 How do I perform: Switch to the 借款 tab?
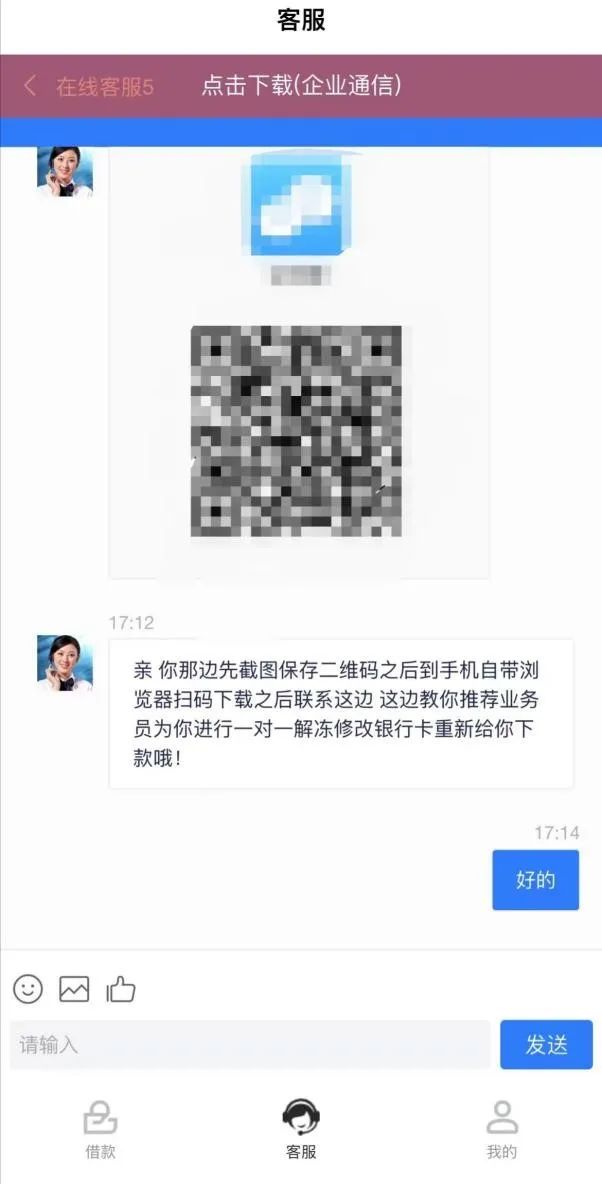(100, 1129)
